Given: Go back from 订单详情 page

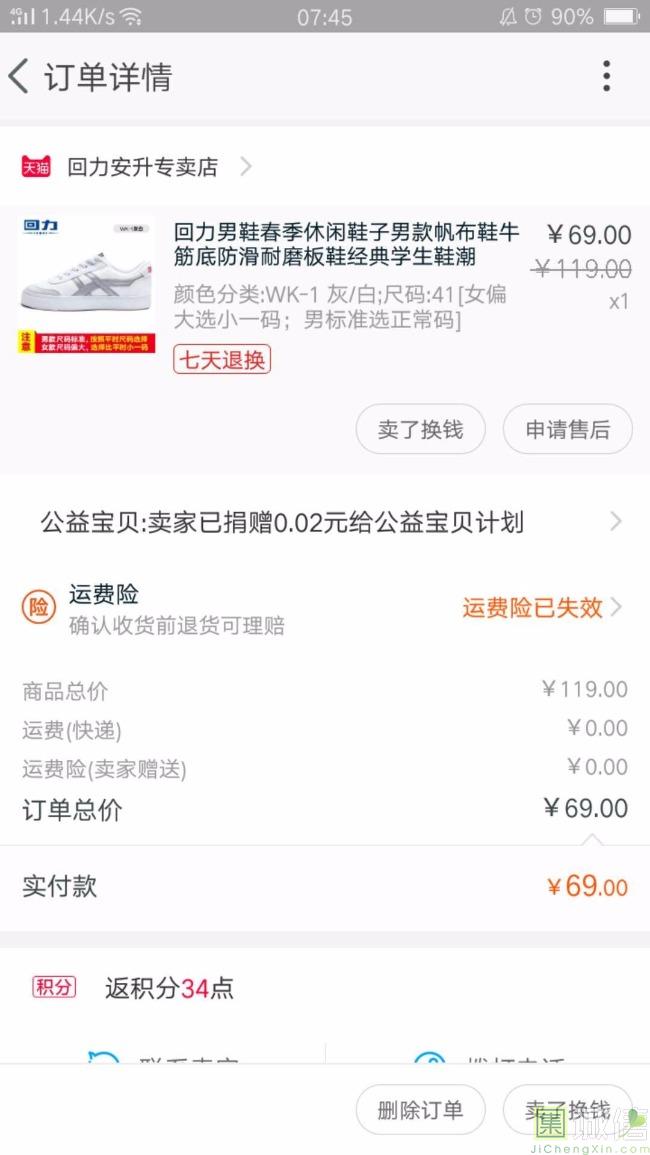Looking at the screenshot, I should click(x=20, y=77).
